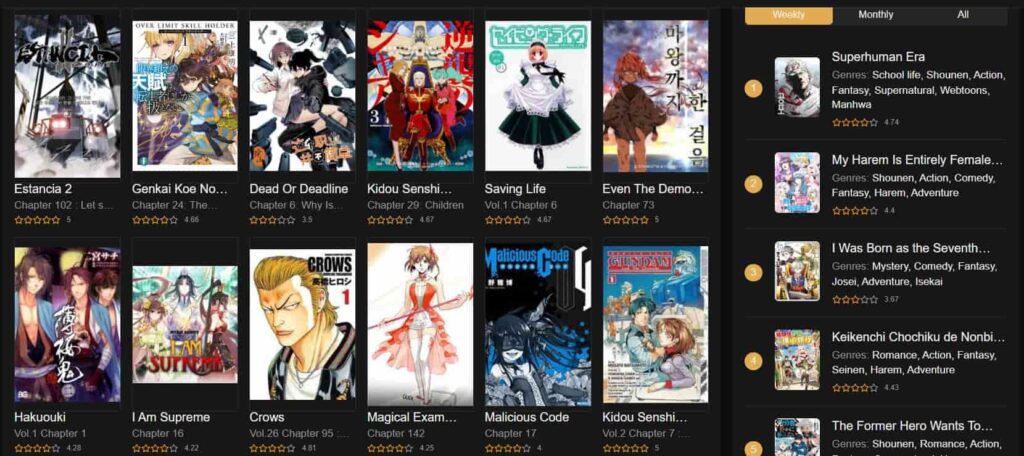Open The Former Hero Wants To entry
Screen dimensions: 1024x456
[912, 426]
